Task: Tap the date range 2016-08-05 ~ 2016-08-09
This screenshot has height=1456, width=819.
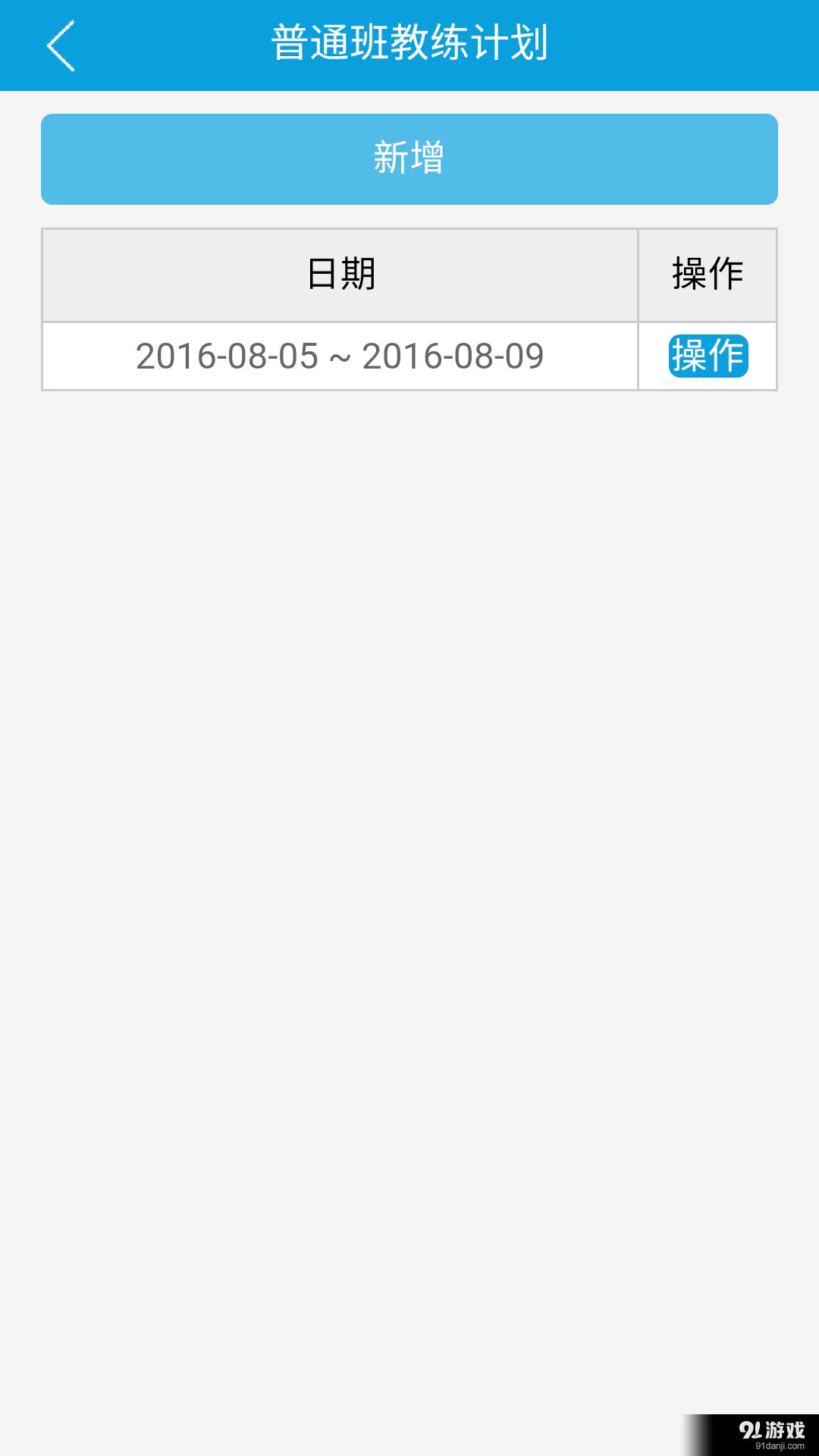Action: 341,356
